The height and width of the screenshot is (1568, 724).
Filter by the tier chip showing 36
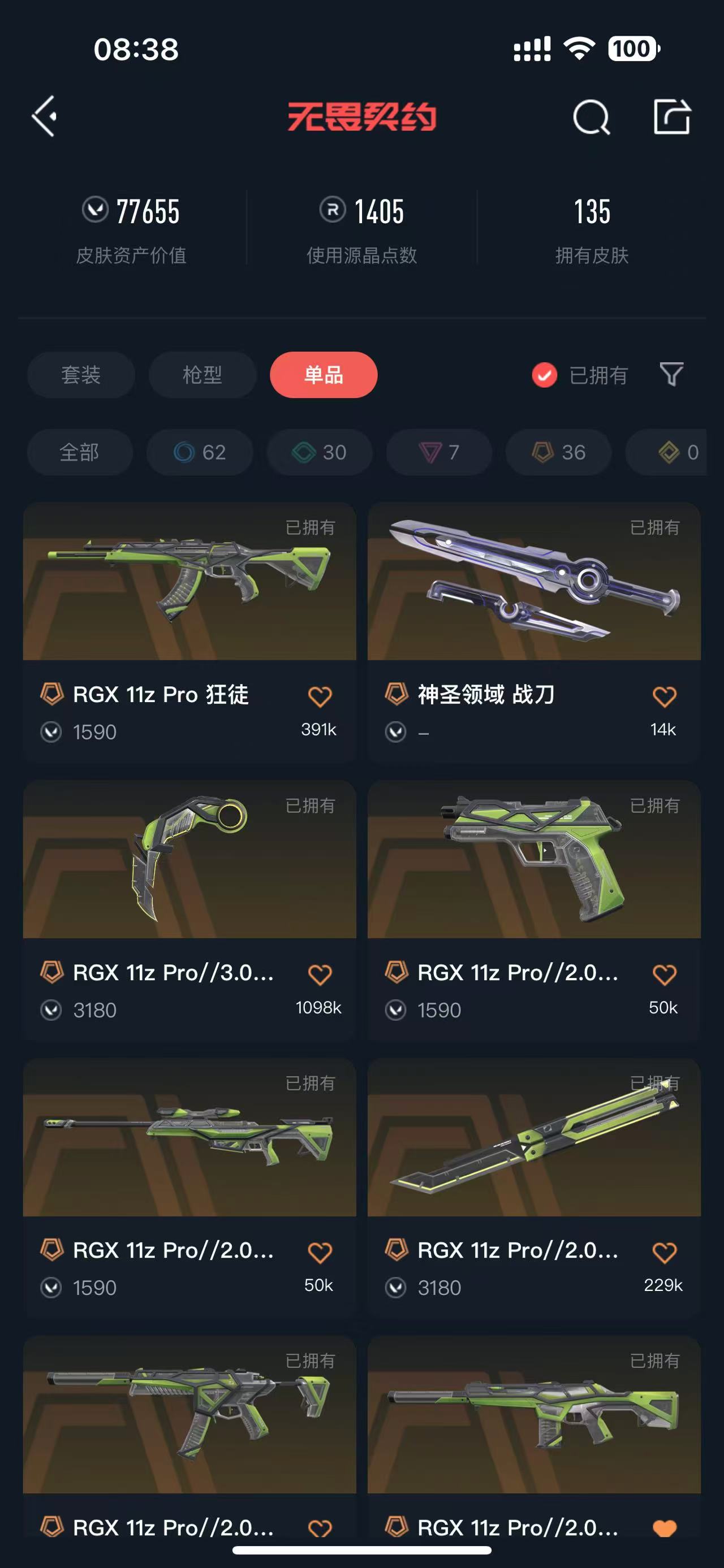point(558,452)
